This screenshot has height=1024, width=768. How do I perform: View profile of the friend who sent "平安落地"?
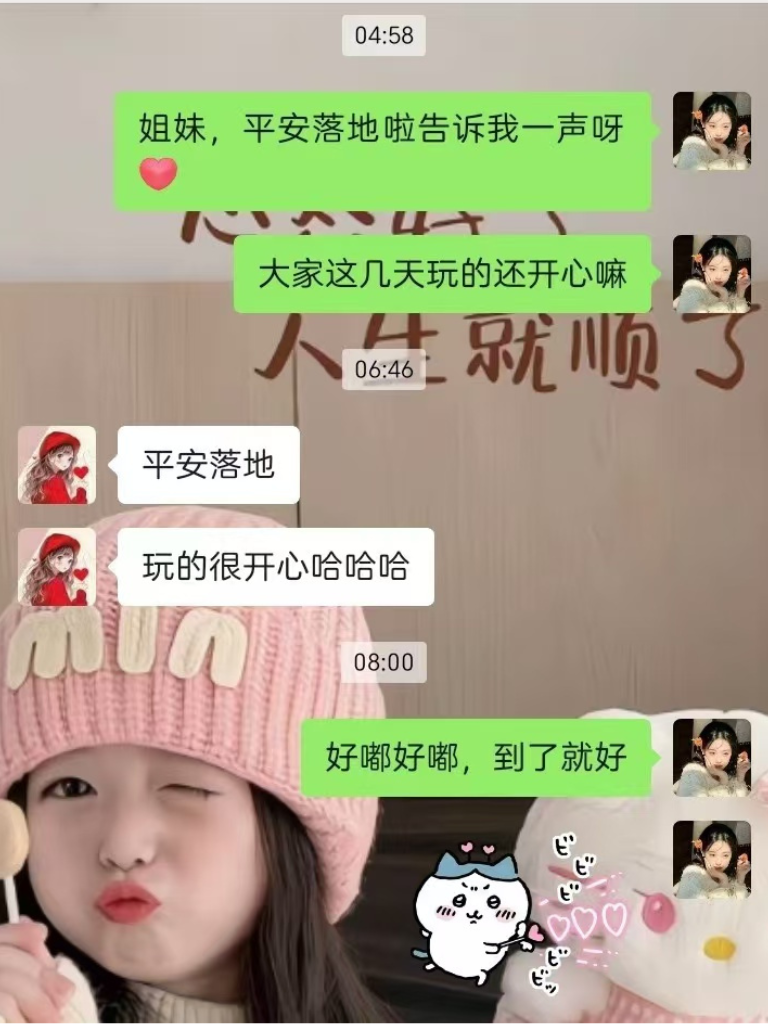57,465
